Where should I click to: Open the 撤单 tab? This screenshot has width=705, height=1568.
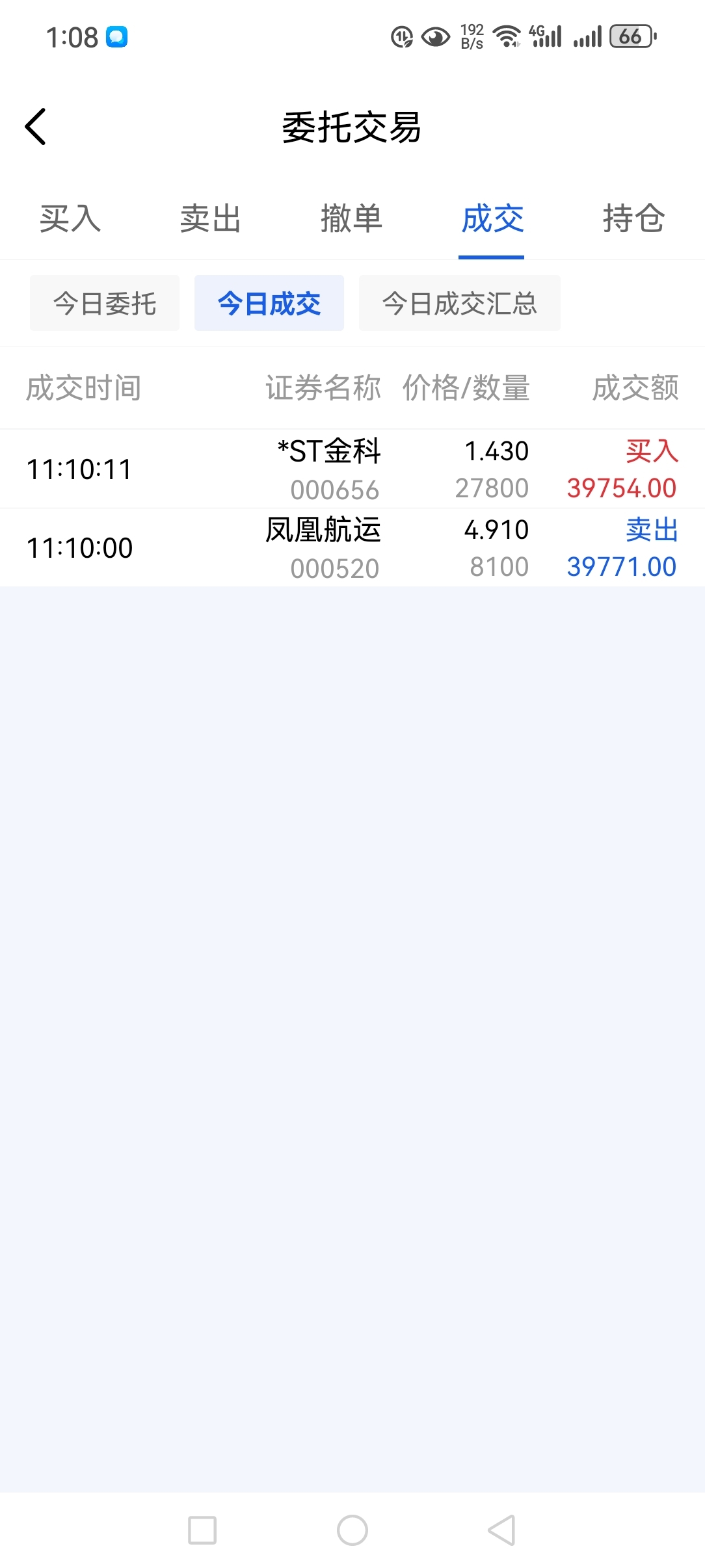[351, 218]
